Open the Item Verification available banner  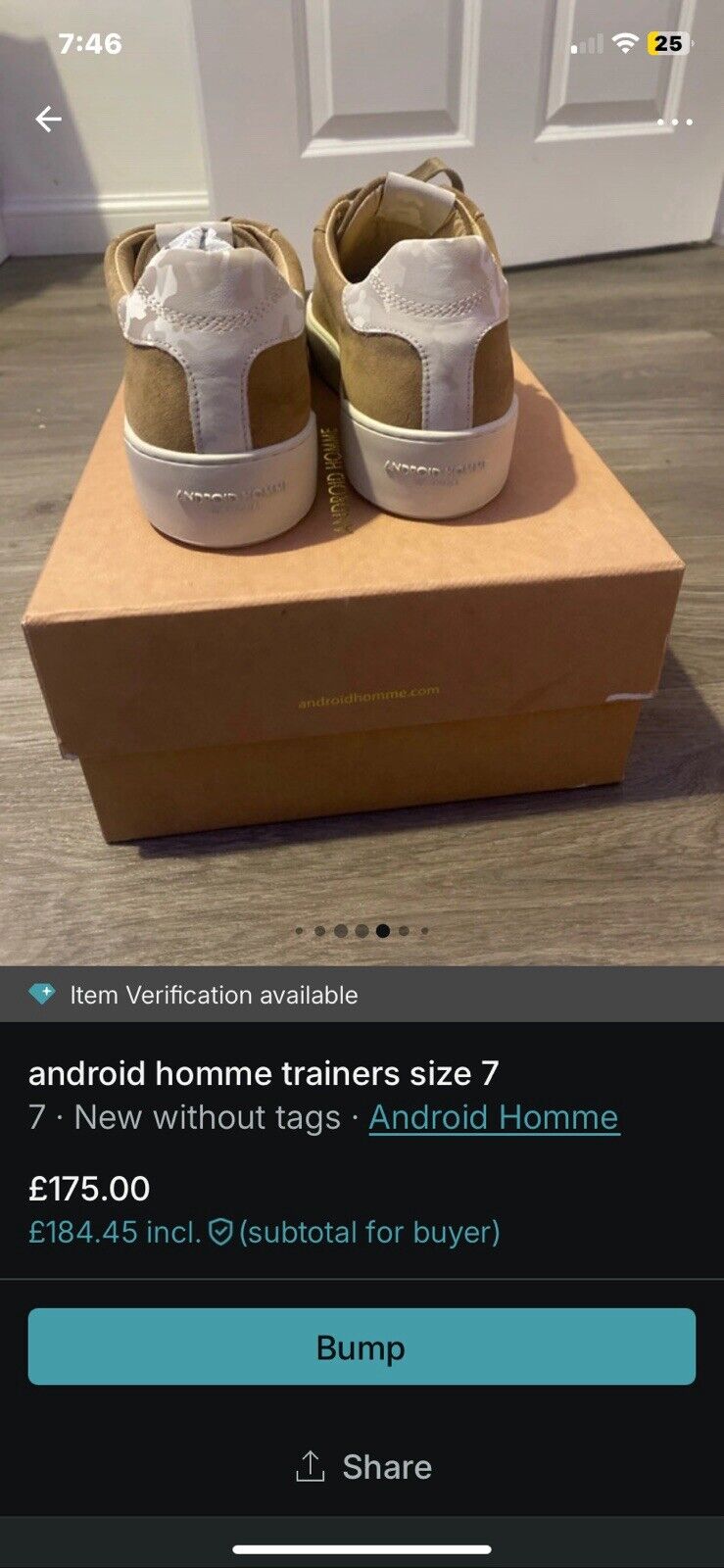[x=362, y=995]
